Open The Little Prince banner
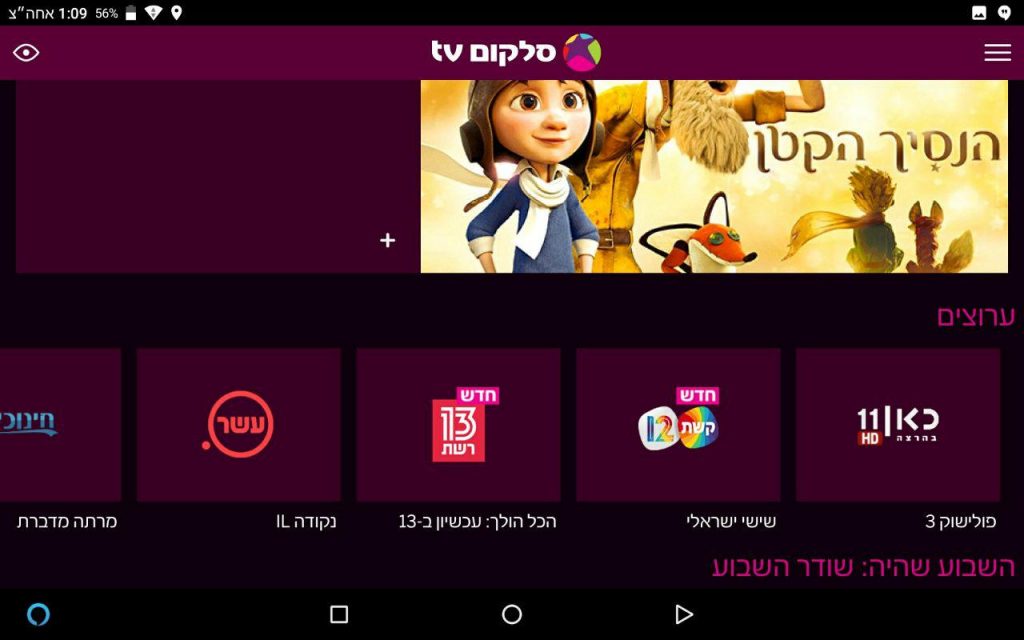Screen dimensions: 1024x640 click(x=713, y=176)
